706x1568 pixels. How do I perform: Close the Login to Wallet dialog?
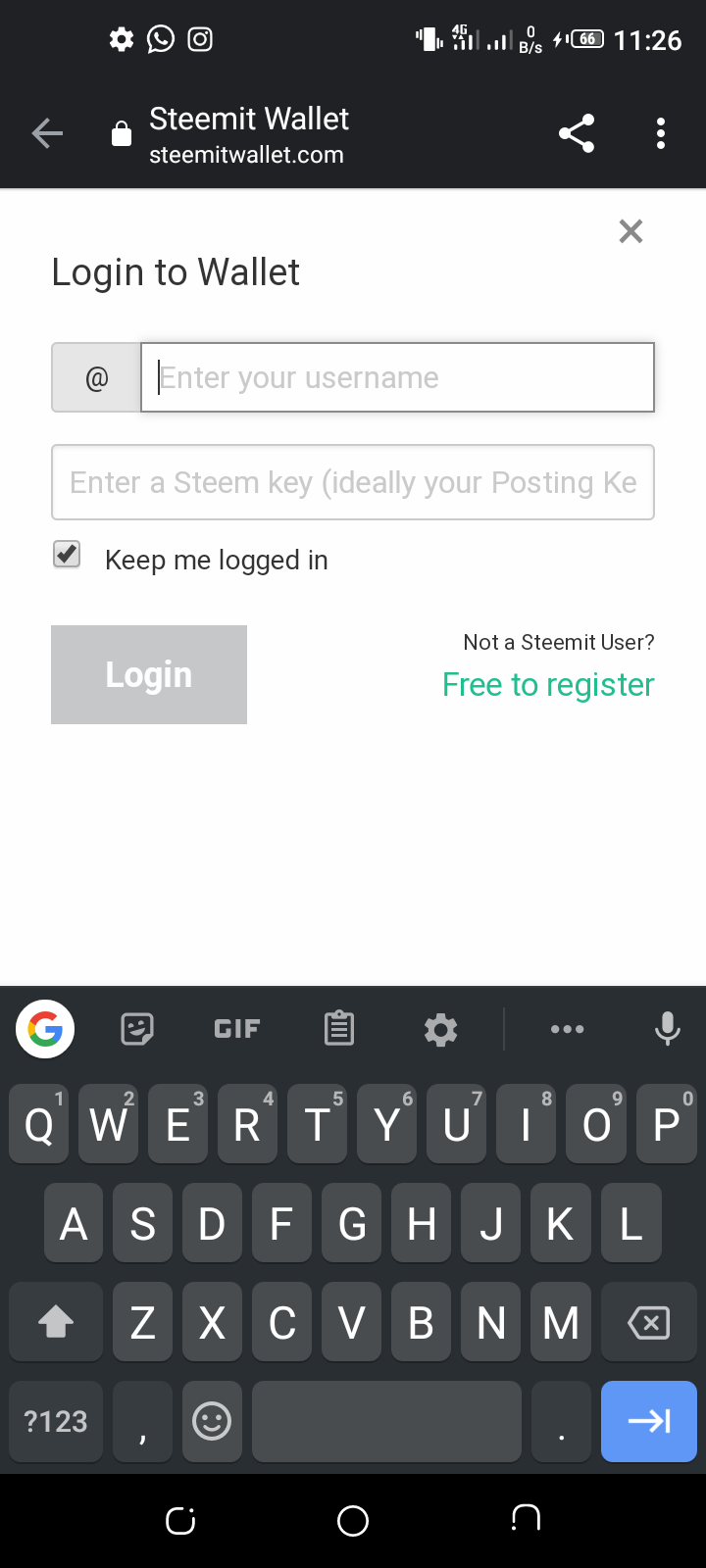[x=630, y=231]
